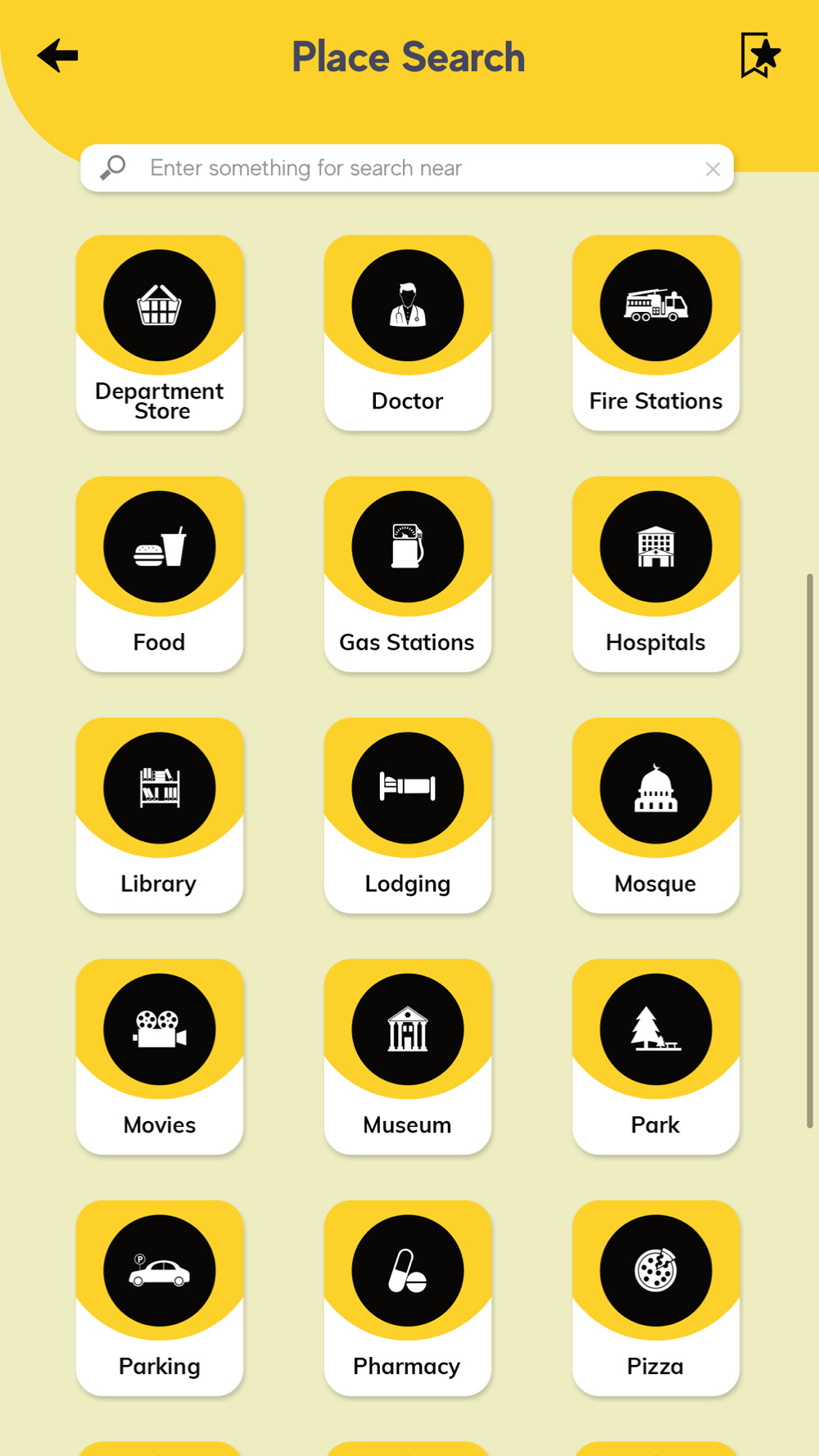Open the Department Store category
Screen dimensions: 819x1456
tap(160, 332)
